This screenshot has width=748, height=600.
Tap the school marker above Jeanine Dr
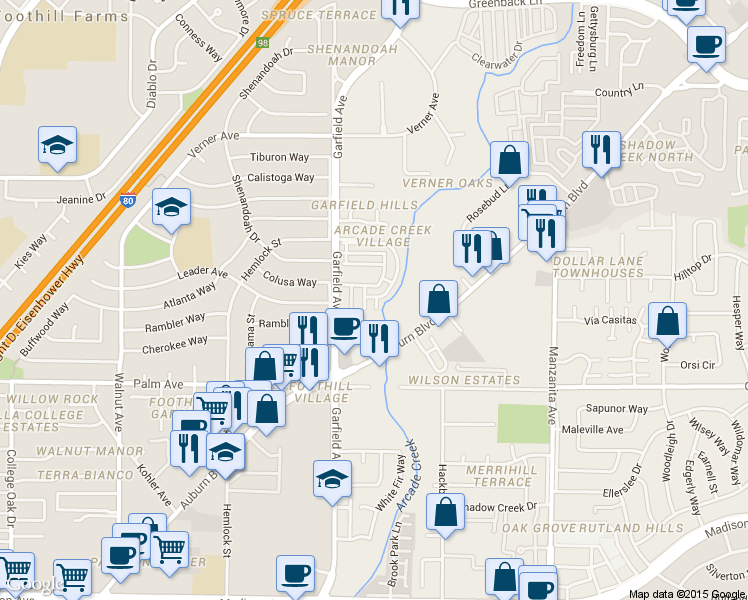coord(58,146)
